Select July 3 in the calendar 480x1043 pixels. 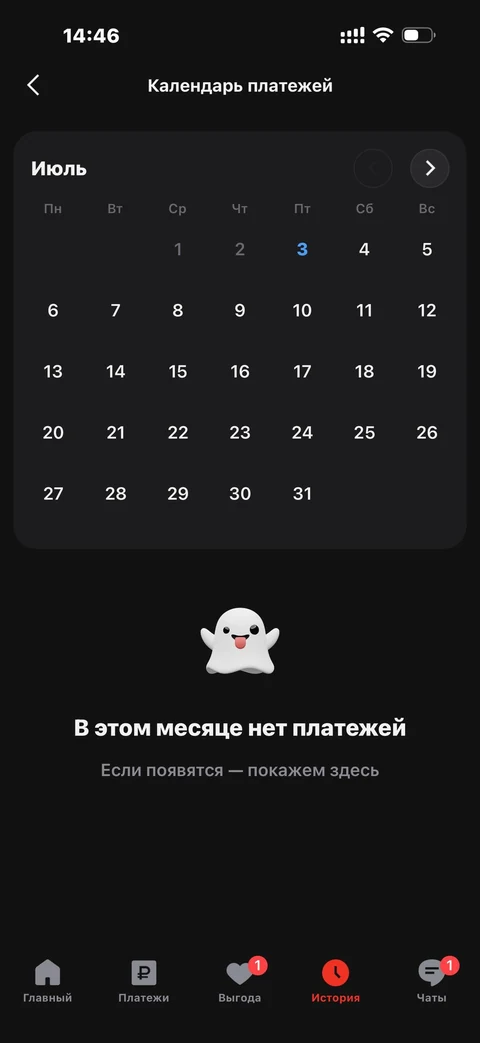(x=302, y=249)
